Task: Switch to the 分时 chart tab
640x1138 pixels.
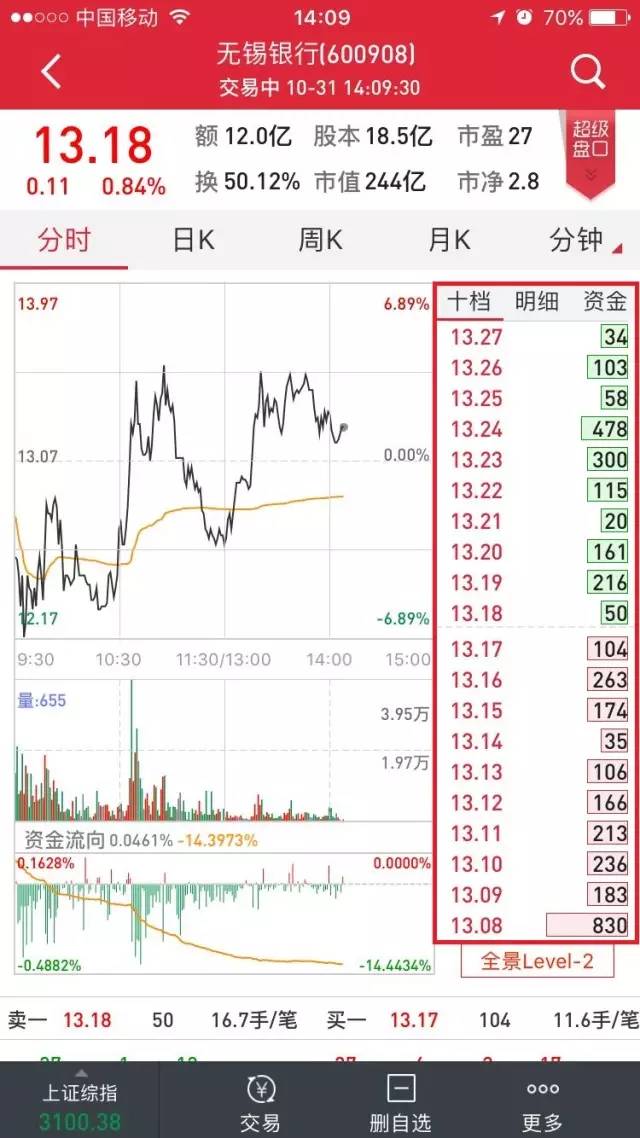Action: tap(64, 241)
